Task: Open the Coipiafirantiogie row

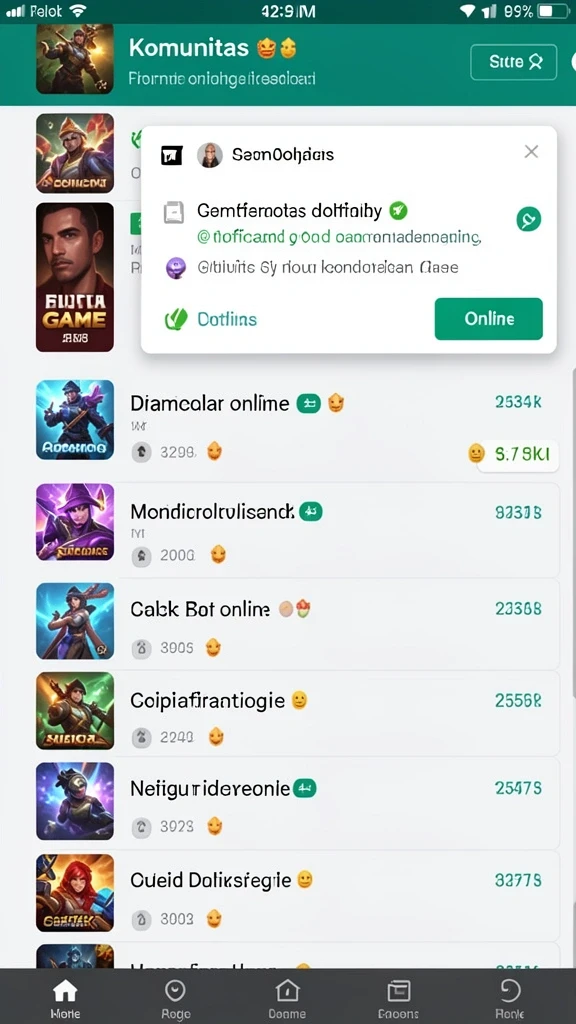Action: point(298,714)
